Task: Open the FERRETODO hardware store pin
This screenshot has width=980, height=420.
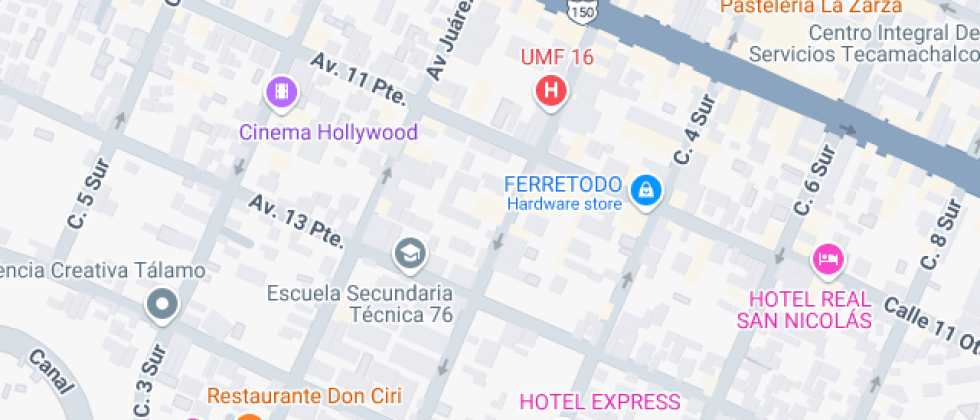Action: tap(646, 188)
